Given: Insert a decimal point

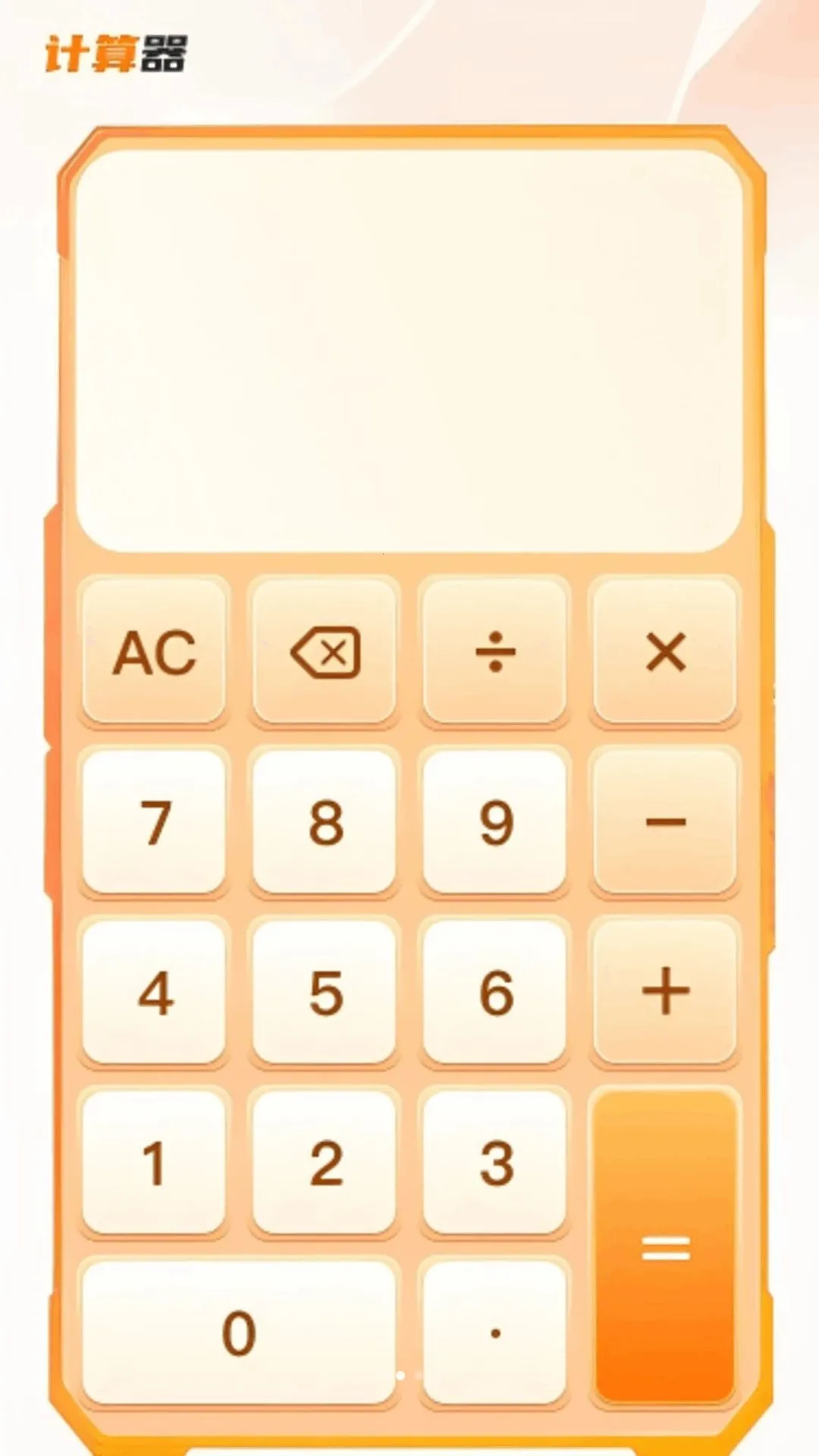Looking at the screenshot, I should tap(495, 1332).
